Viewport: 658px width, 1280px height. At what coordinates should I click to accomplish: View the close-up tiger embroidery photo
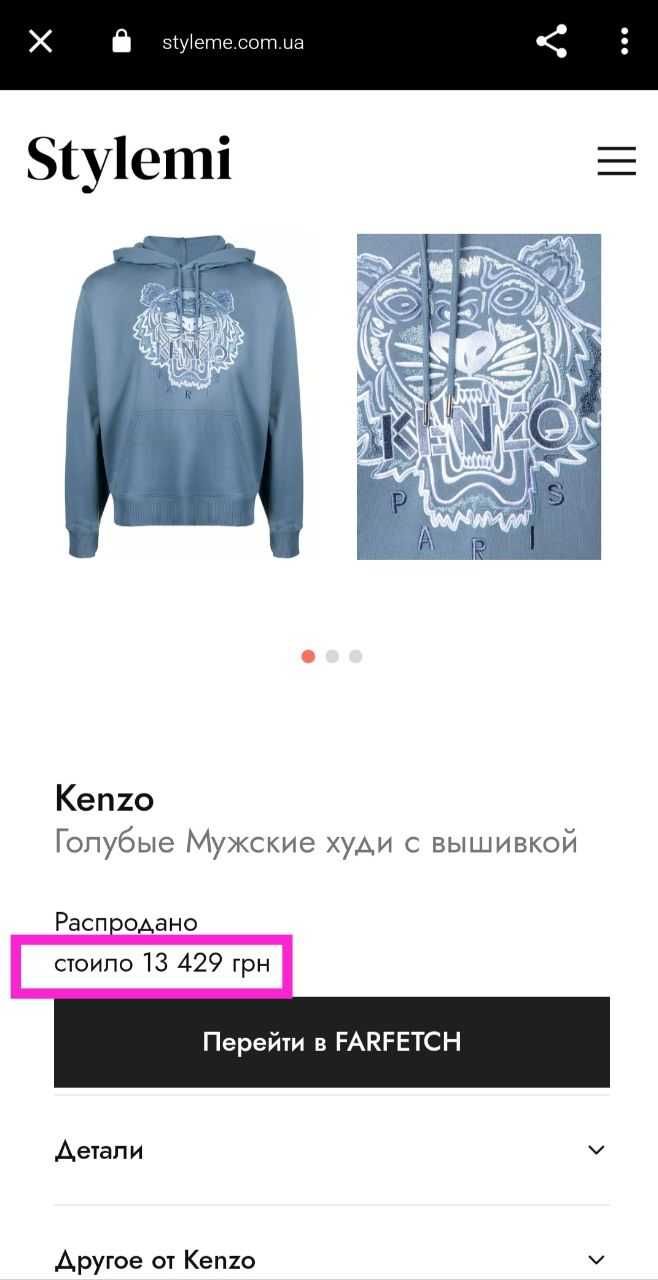(479, 396)
